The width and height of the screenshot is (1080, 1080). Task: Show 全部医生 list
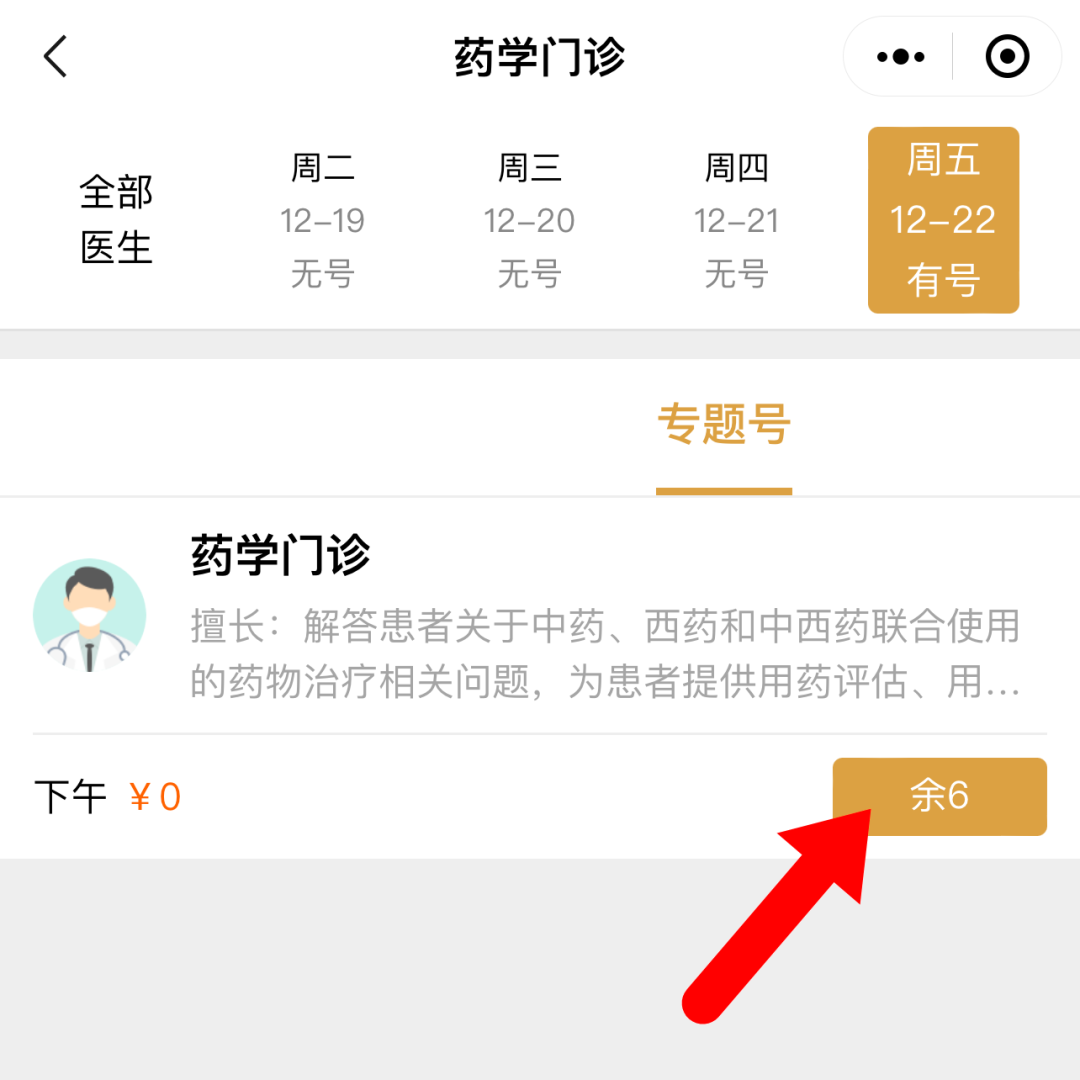pos(116,220)
